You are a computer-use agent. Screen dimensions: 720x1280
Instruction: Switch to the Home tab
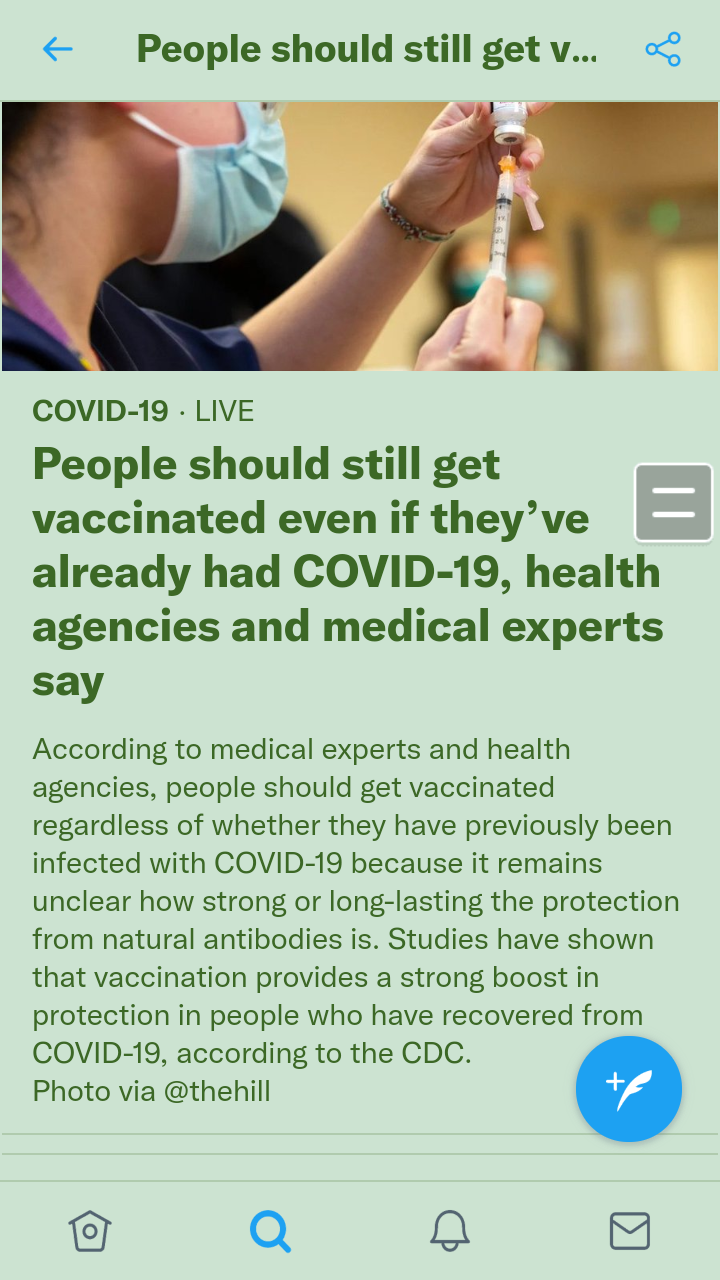(90, 1231)
